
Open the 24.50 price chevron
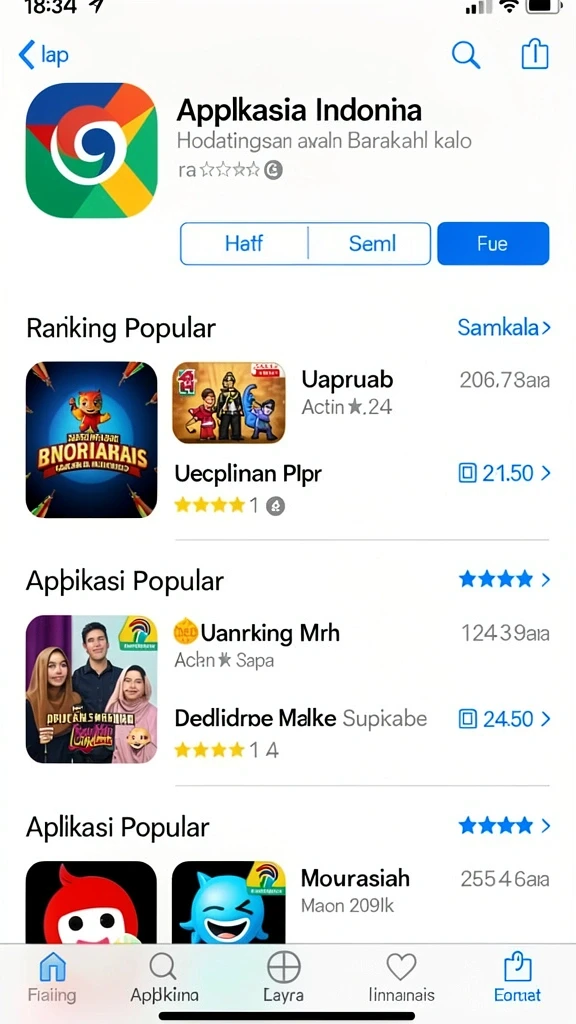coord(505,719)
